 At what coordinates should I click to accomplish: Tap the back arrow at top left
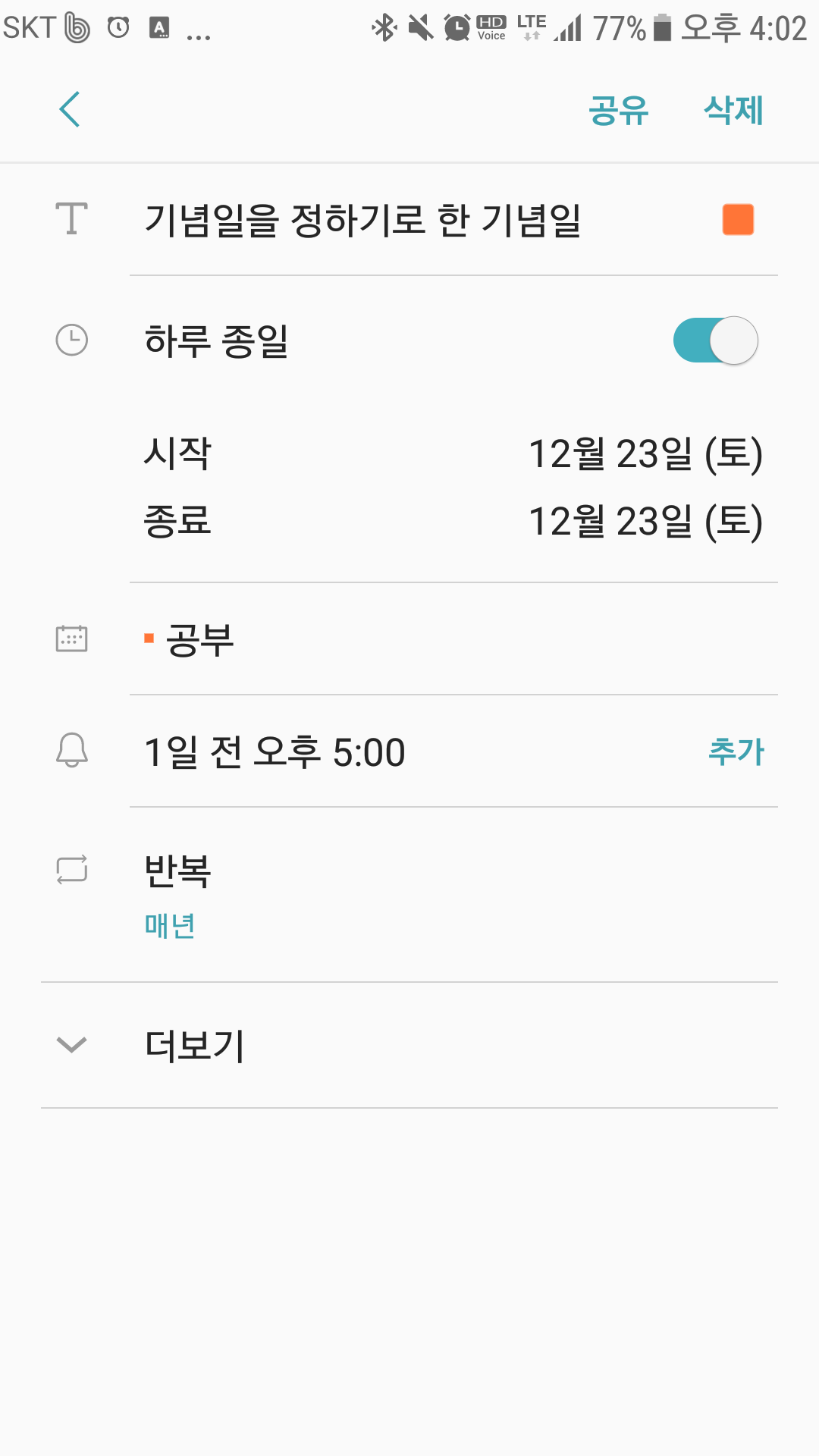(68, 109)
